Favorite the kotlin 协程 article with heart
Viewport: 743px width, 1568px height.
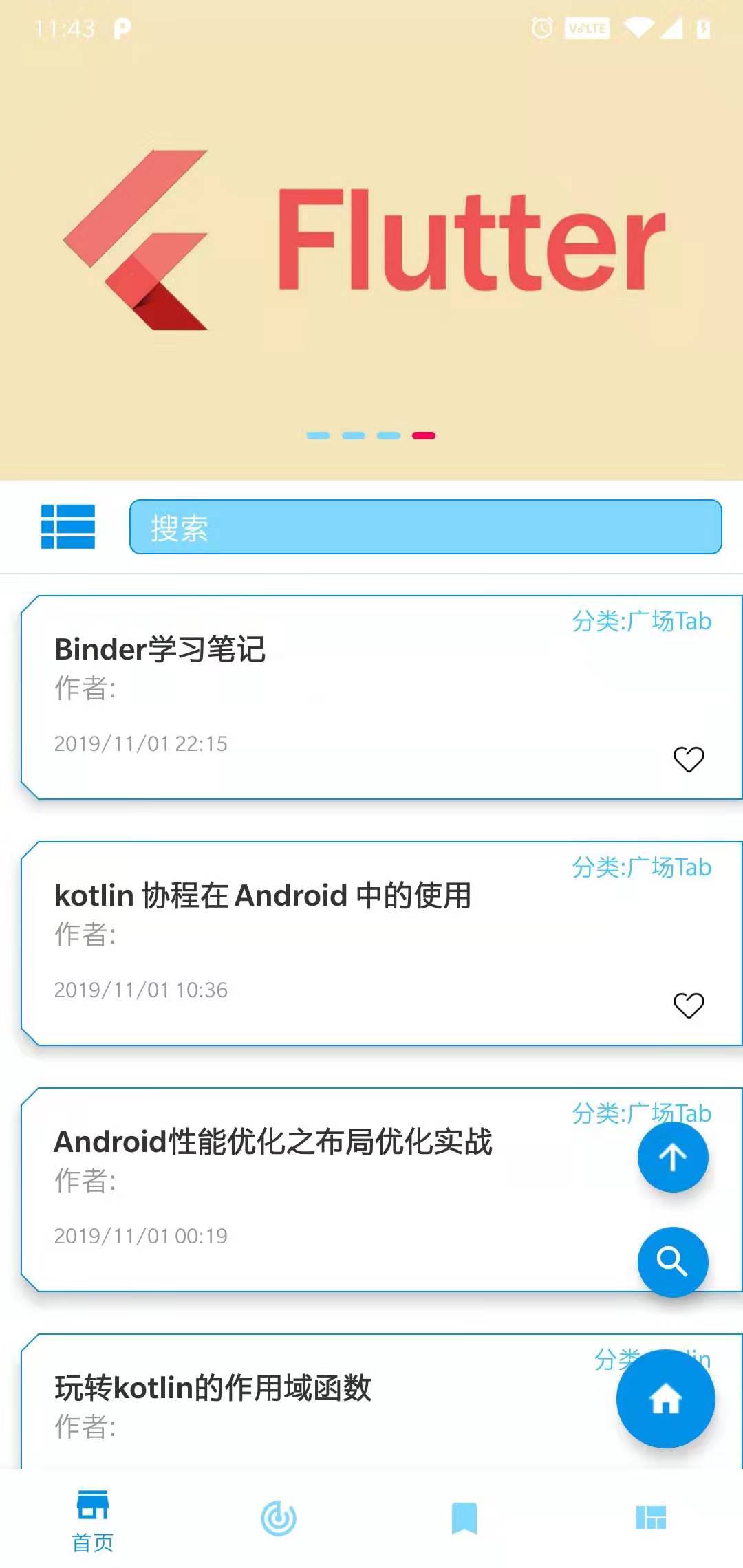tap(689, 1005)
